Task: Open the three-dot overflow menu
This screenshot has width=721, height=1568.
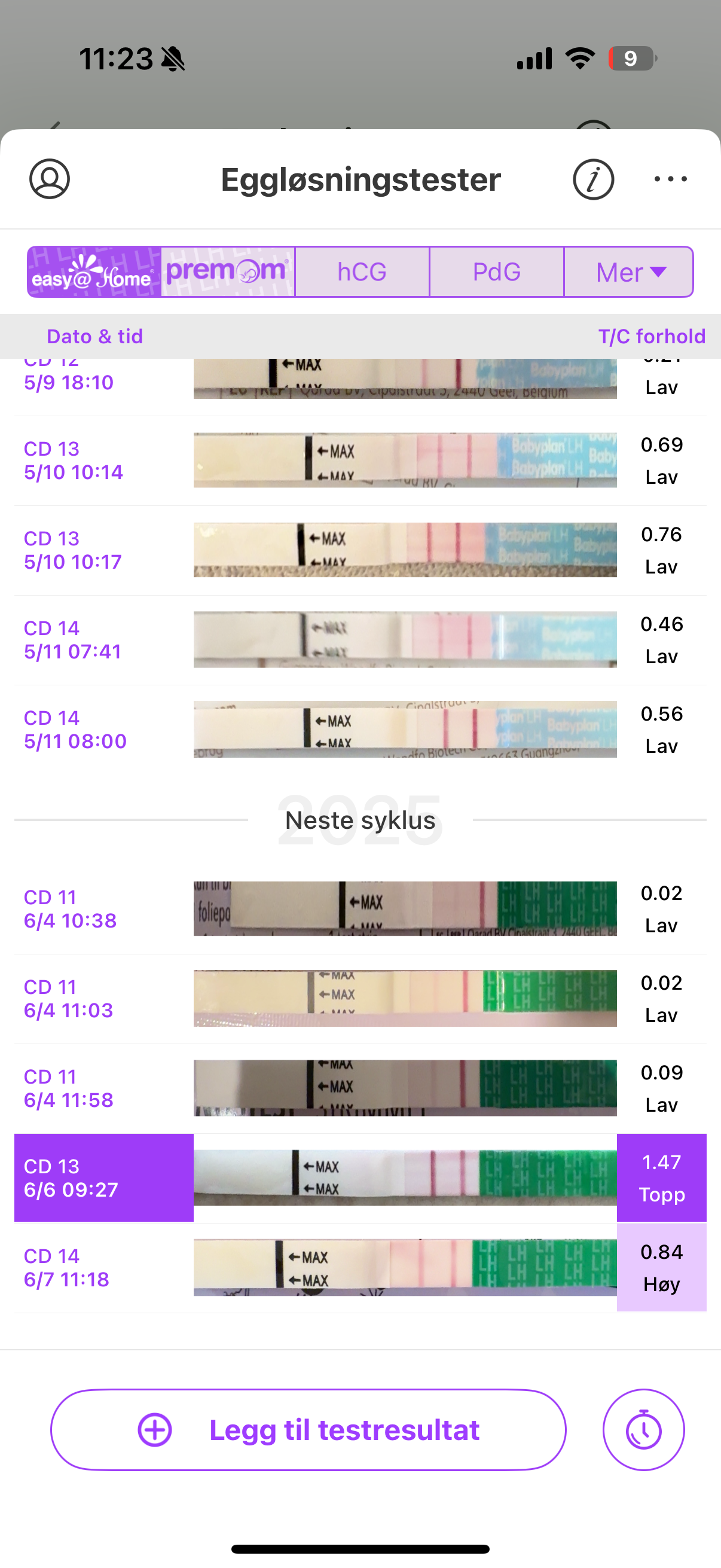Action: pos(670,179)
